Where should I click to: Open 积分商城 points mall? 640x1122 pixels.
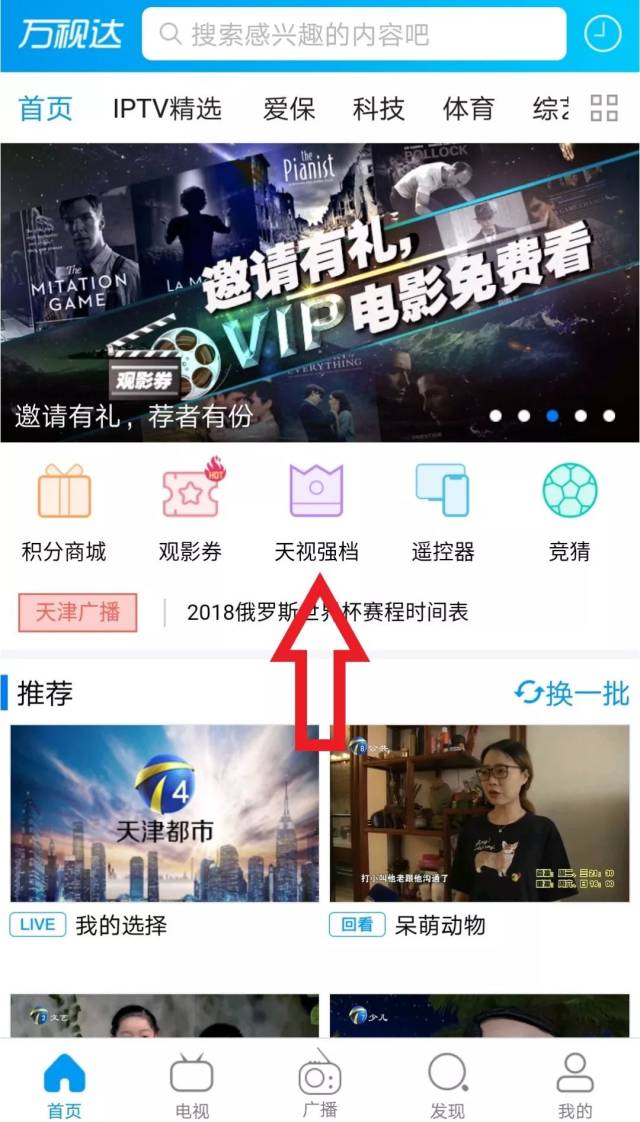point(64,510)
